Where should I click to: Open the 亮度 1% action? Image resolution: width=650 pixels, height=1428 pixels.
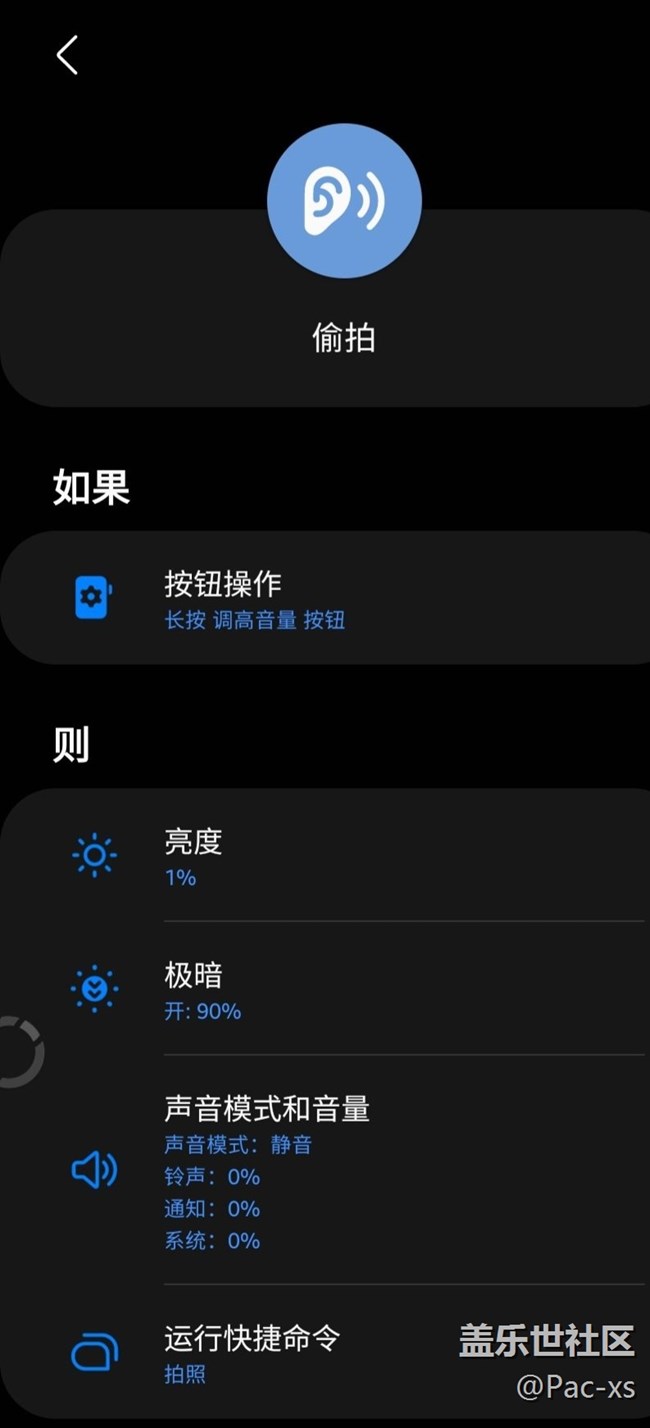[x=324, y=857]
